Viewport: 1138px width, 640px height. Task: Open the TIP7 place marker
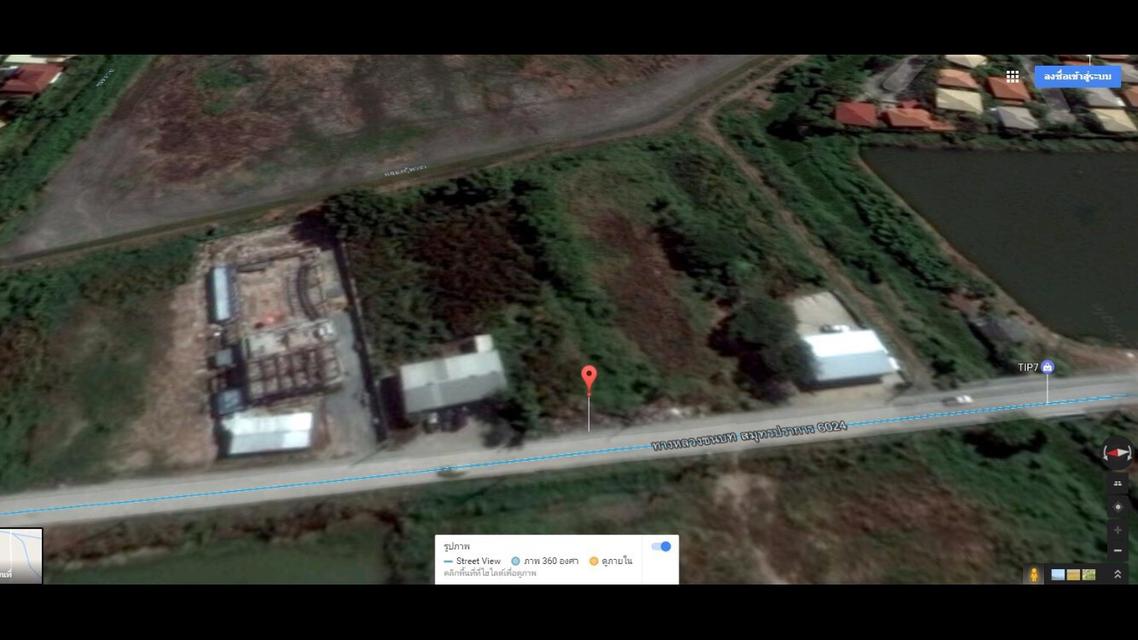coord(1047,367)
